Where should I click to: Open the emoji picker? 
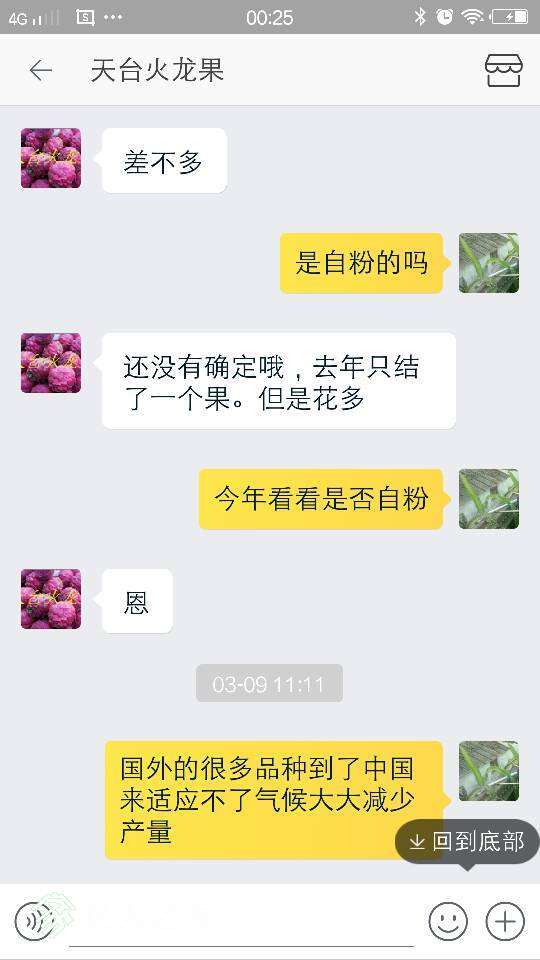coord(448,921)
